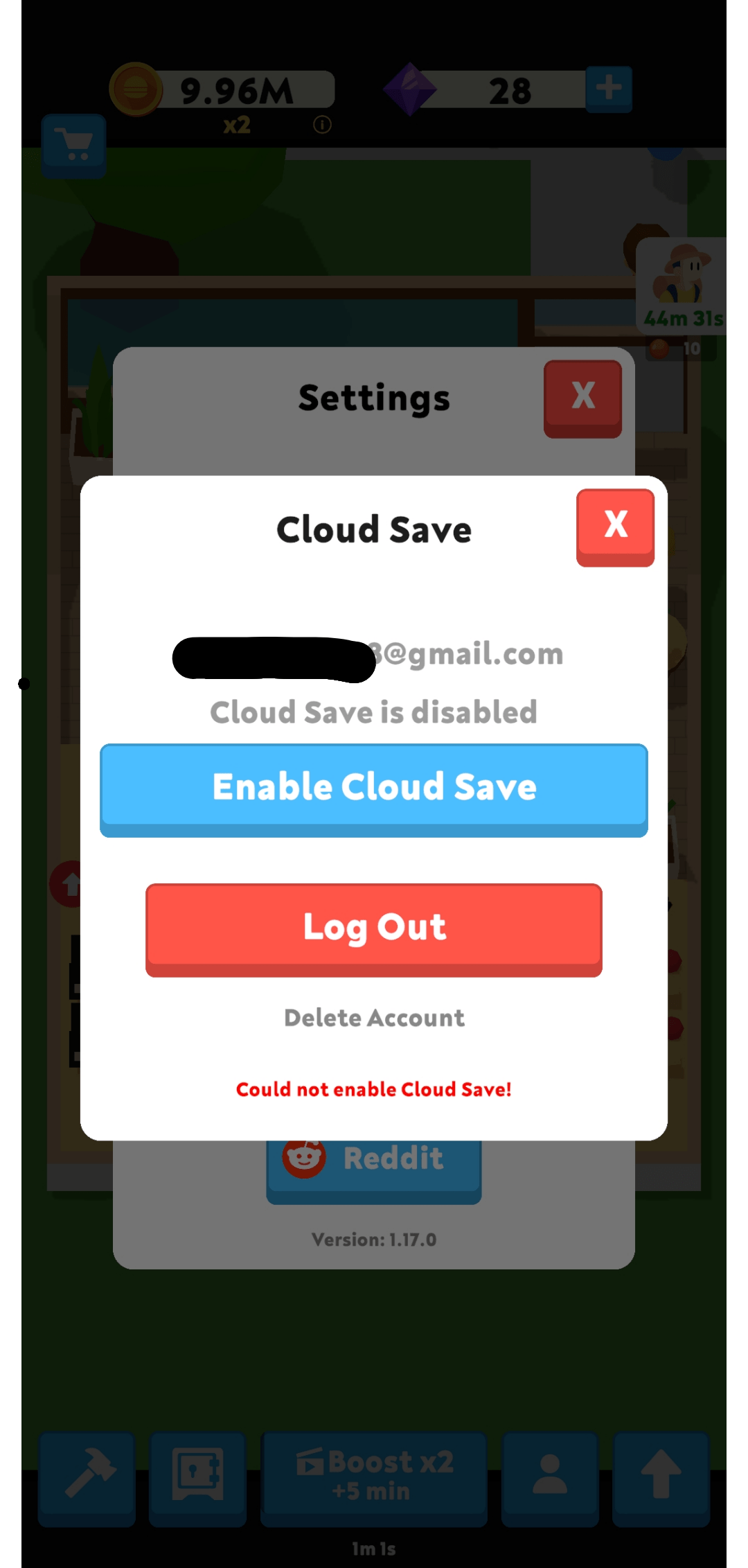Open the vault safe icon

[198, 1476]
